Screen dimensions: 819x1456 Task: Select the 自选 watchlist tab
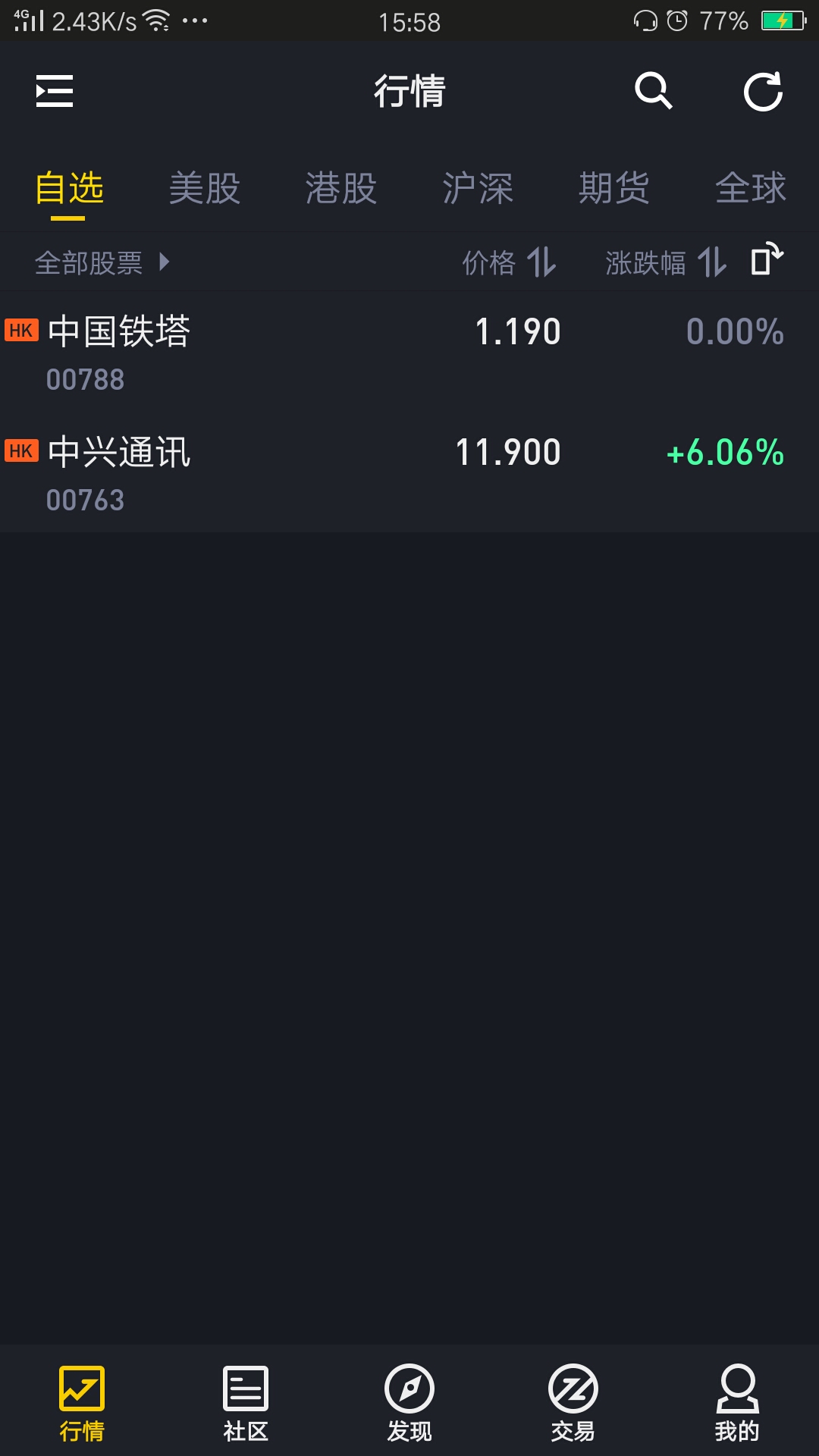69,188
